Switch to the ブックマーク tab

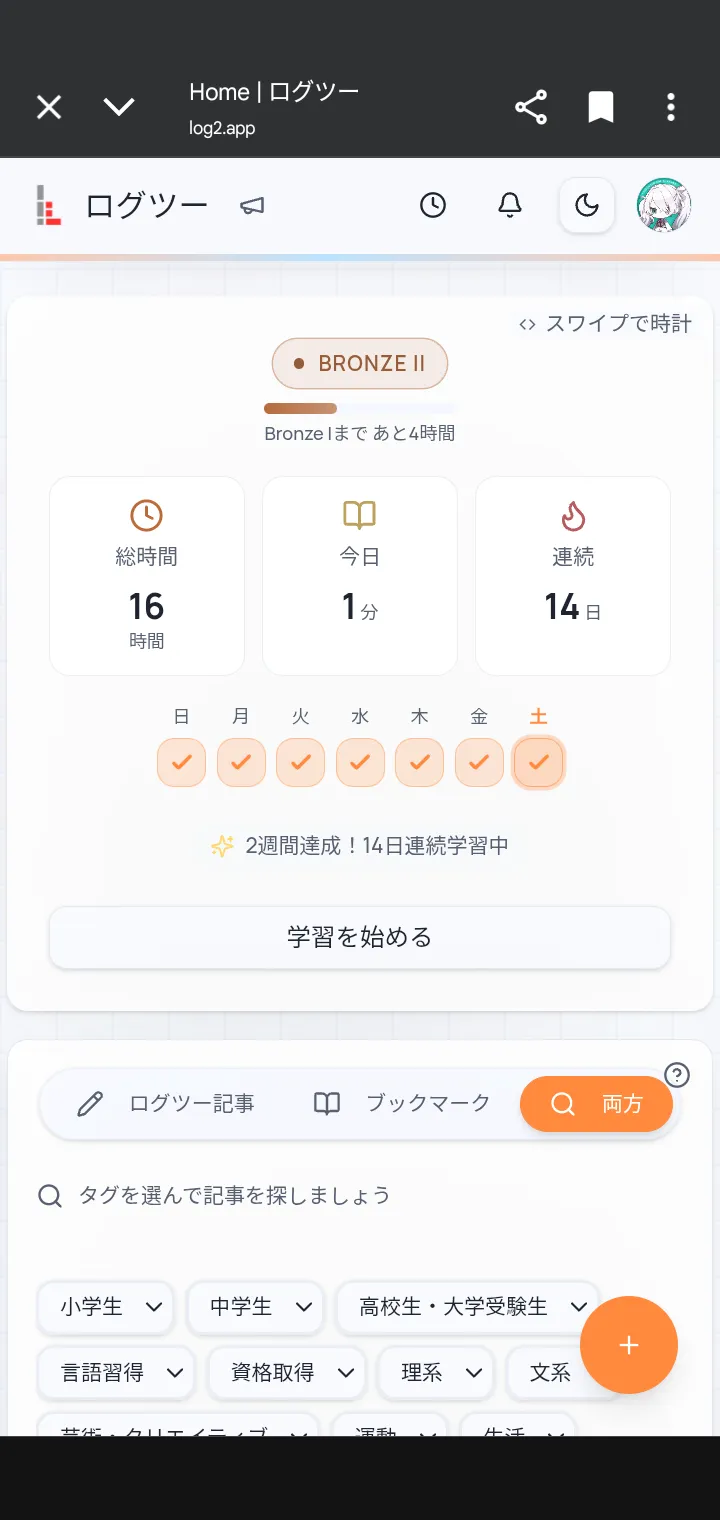(x=402, y=1103)
